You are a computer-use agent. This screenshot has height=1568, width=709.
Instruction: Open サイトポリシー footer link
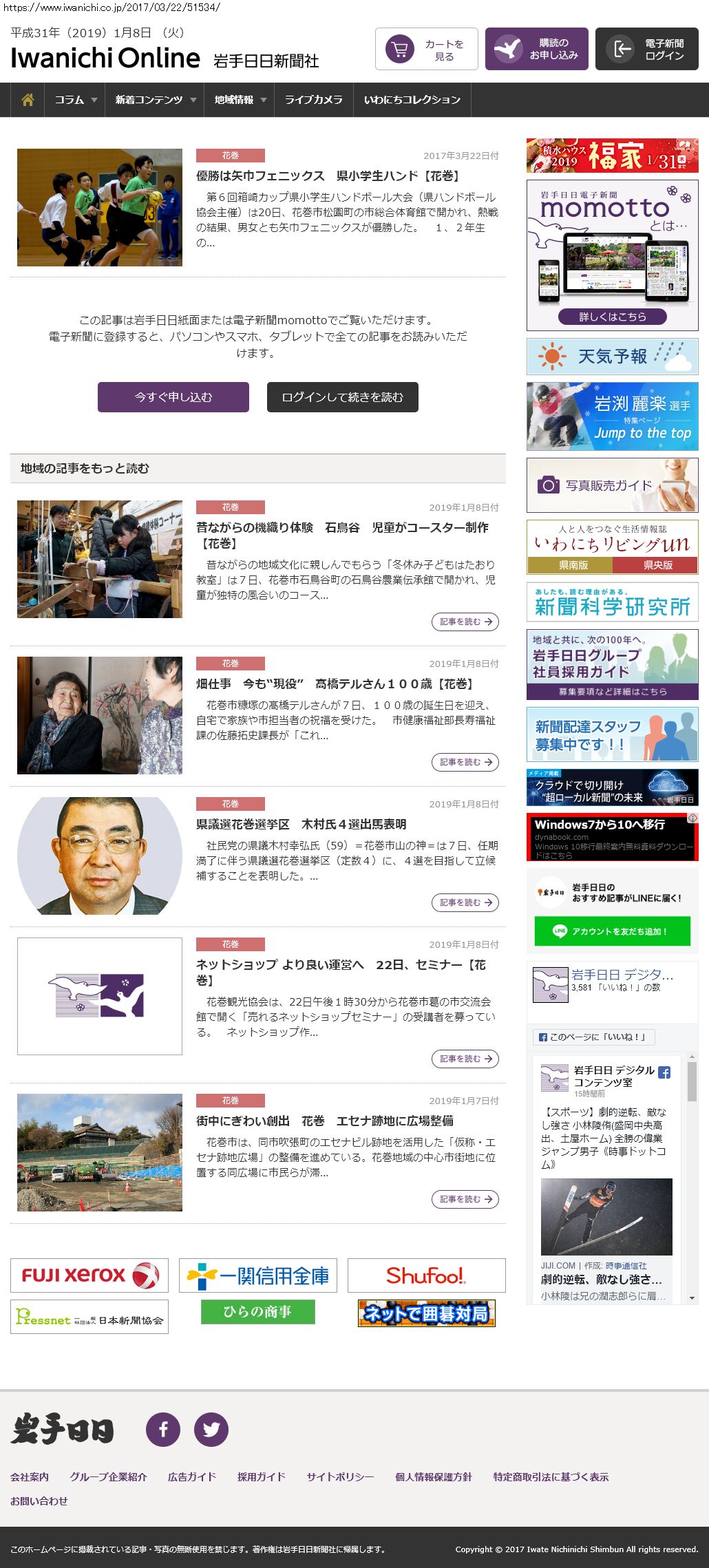click(340, 1476)
